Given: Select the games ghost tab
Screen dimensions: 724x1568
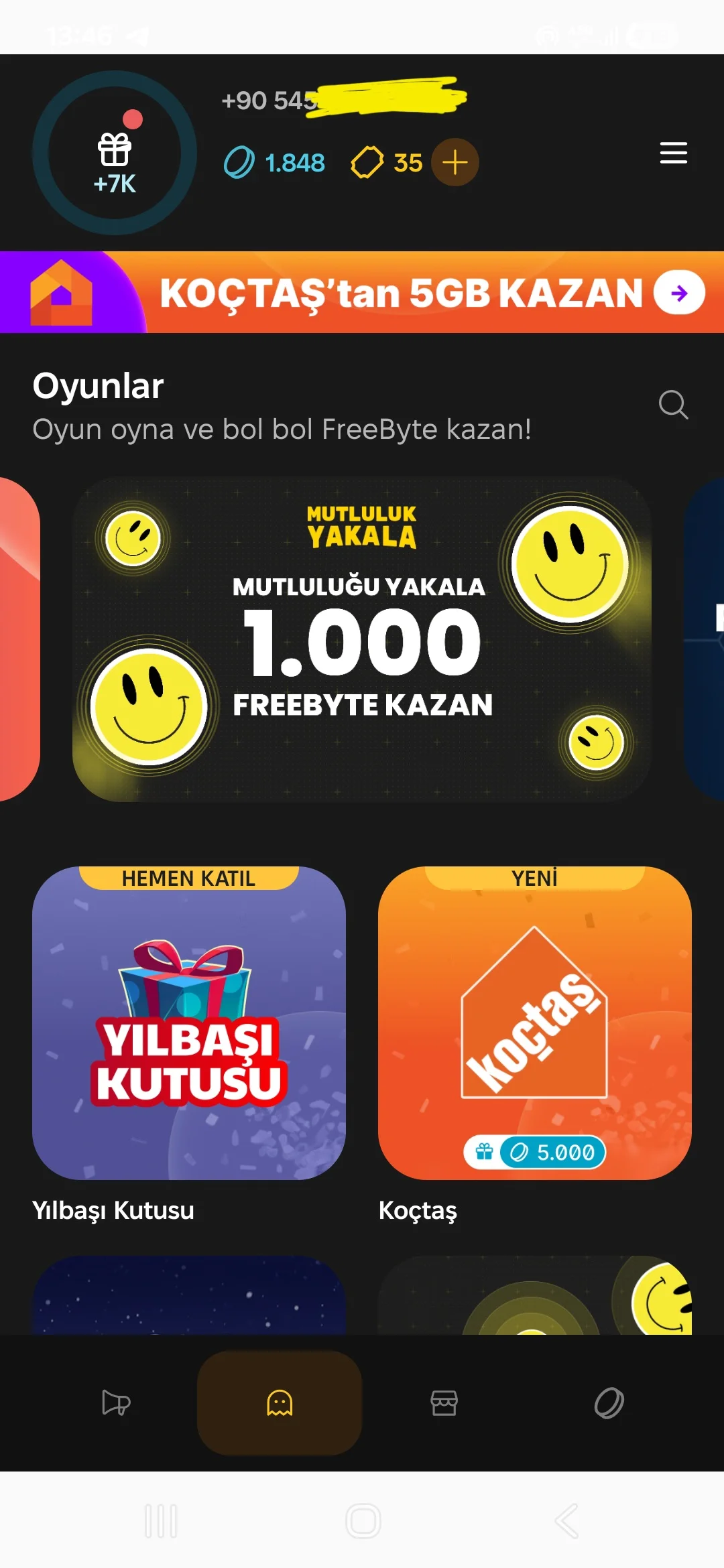Looking at the screenshot, I should tap(280, 1402).
